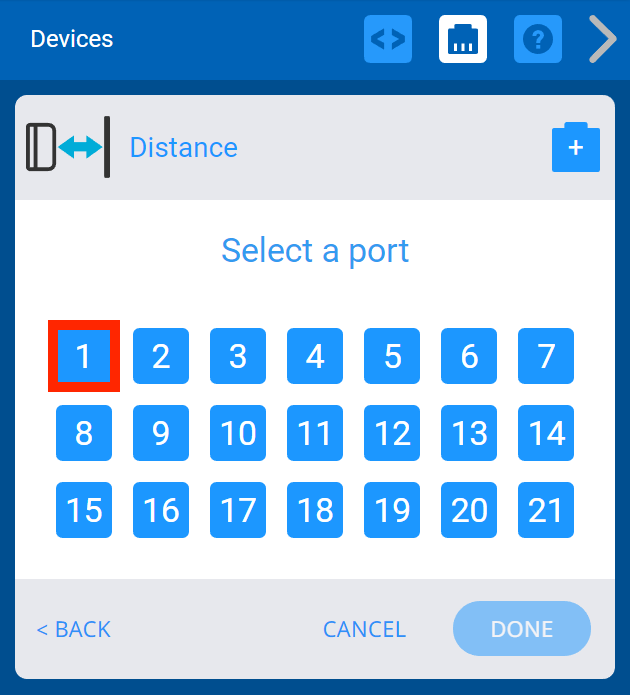Confirm with the DONE button
Image resolution: width=630 pixels, height=695 pixels.
click(522, 629)
